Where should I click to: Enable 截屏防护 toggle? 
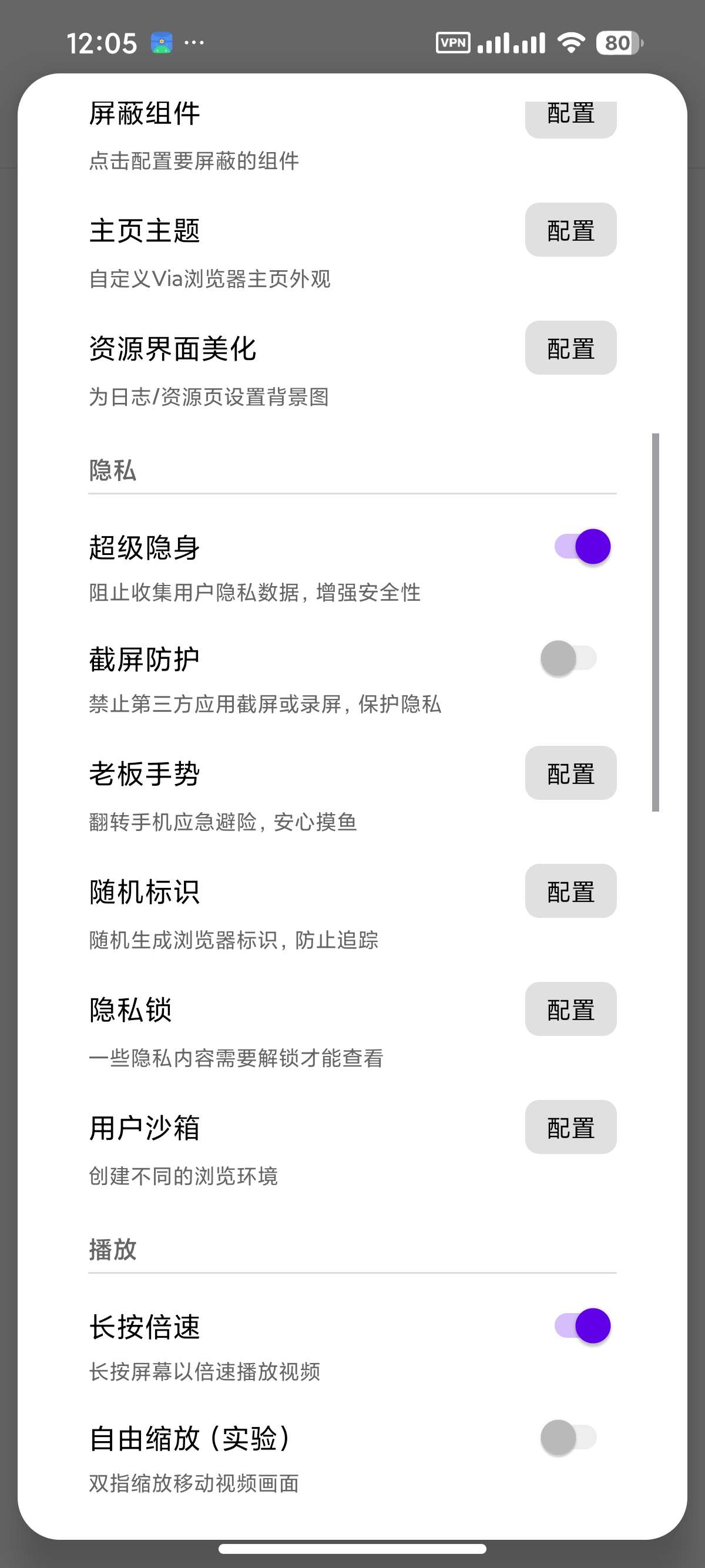pyautogui.click(x=569, y=658)
